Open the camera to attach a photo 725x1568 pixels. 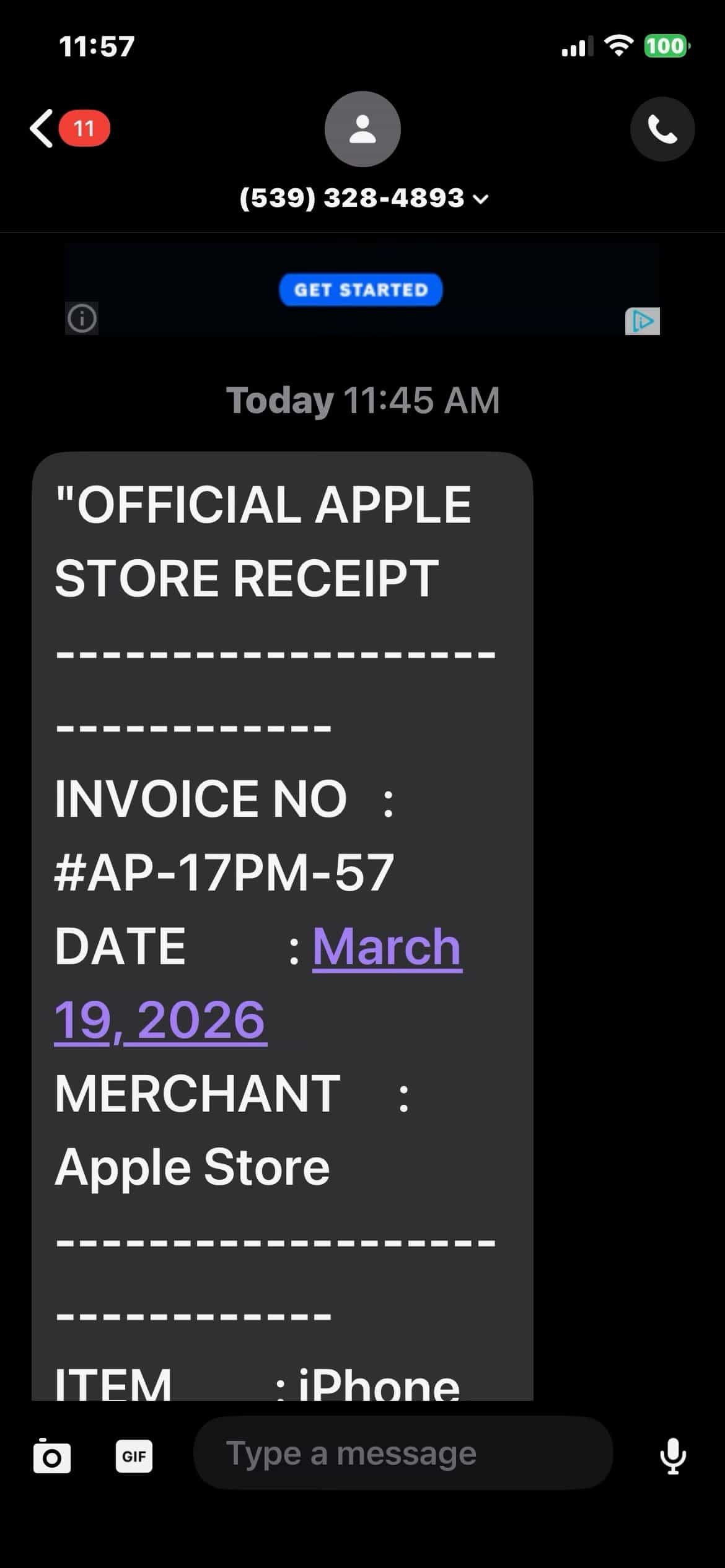(52, 1456)
